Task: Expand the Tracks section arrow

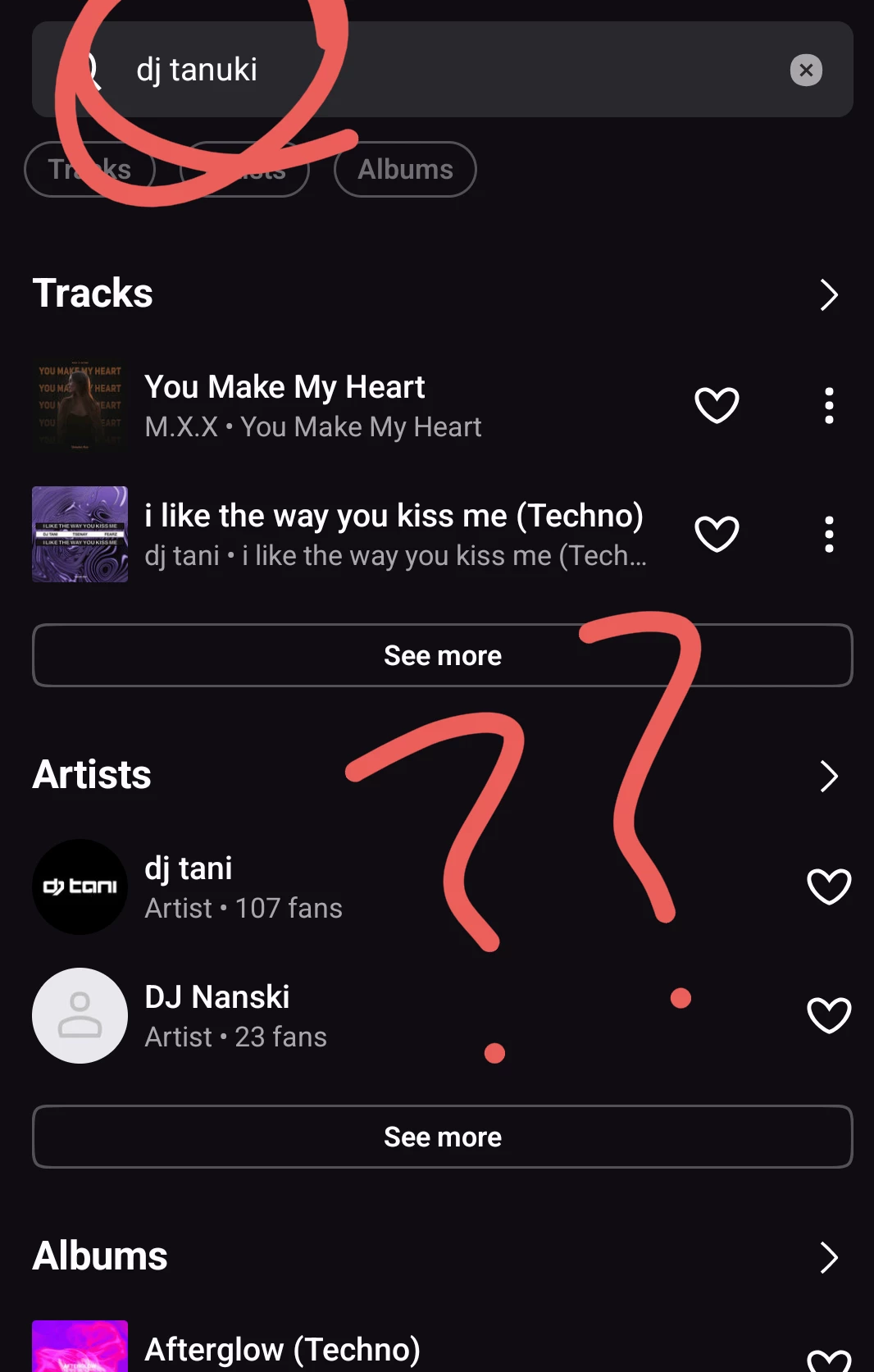Action: tap(828, 294)
